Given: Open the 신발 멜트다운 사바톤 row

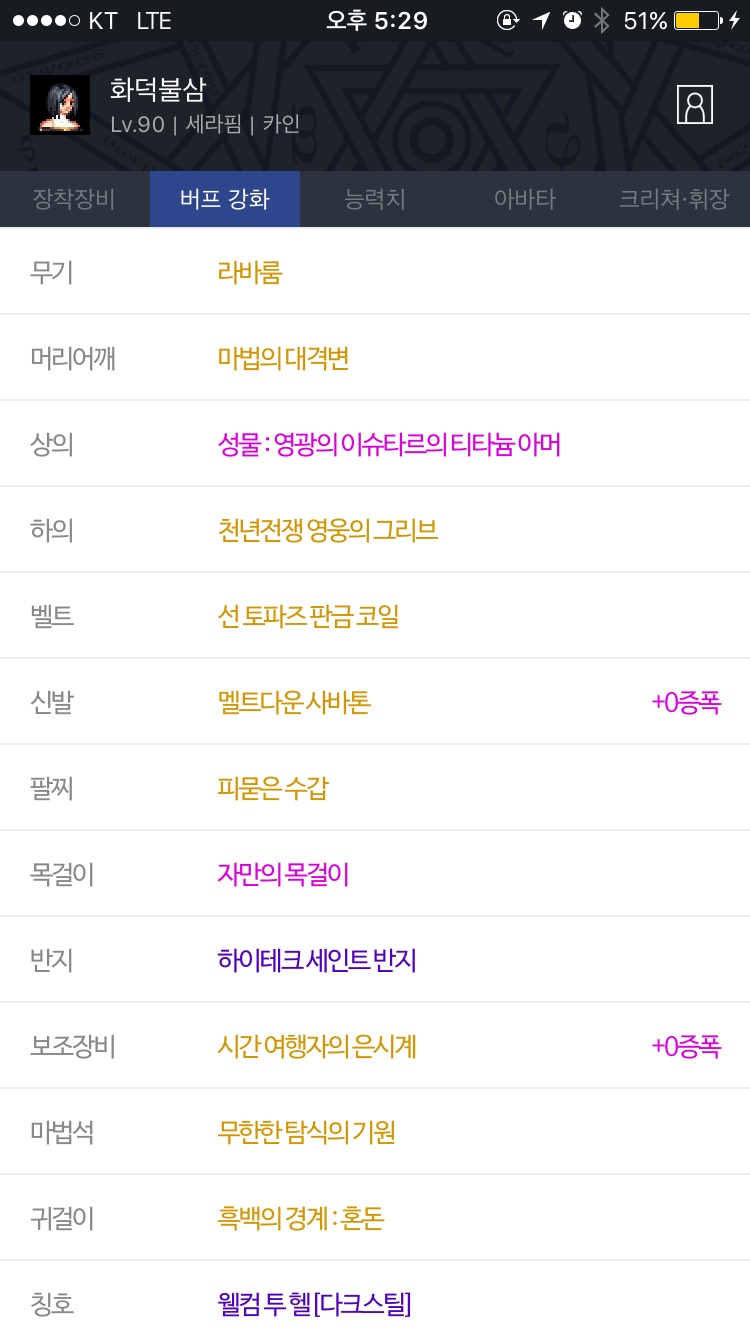Looking at the screenshot, I should click(x=375, y=702).
